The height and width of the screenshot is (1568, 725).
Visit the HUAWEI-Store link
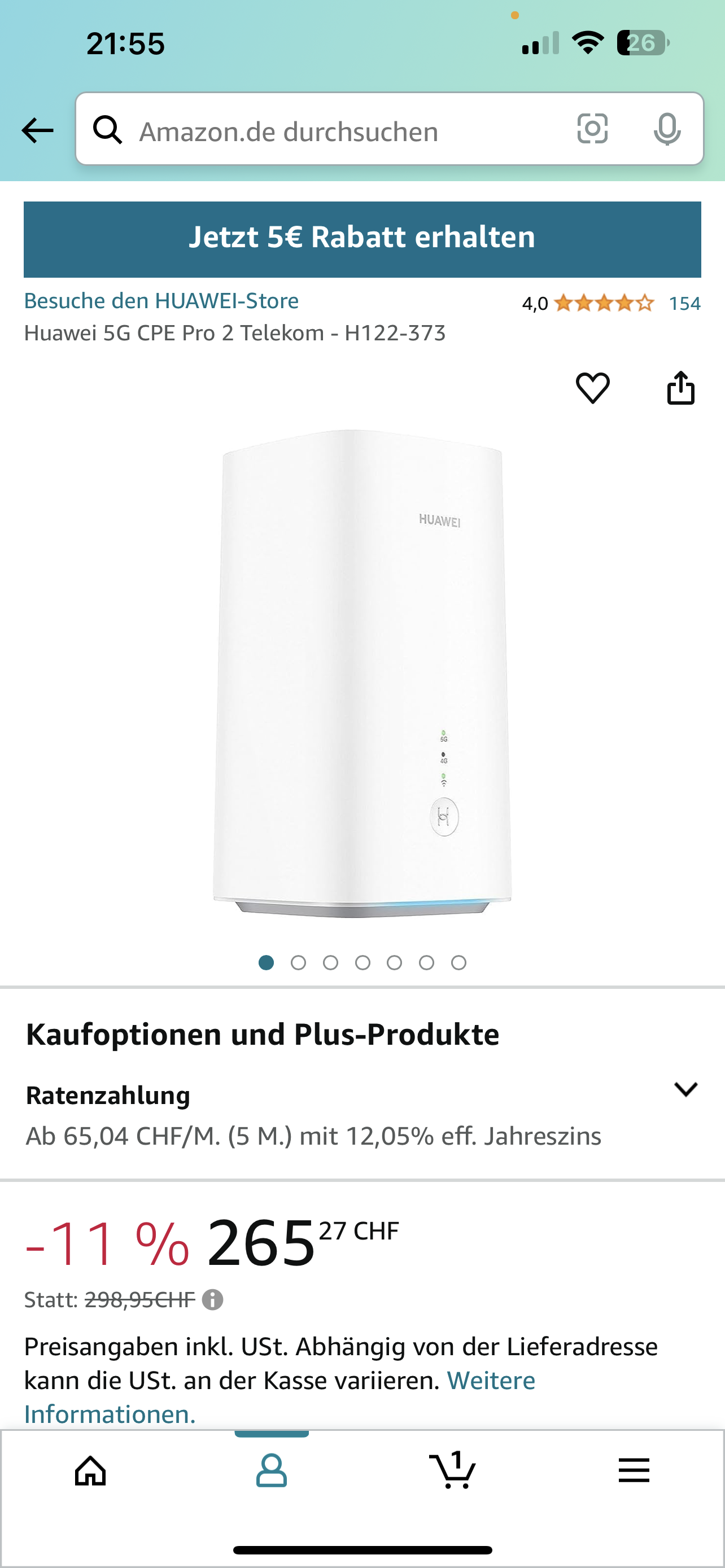[161, 301]
